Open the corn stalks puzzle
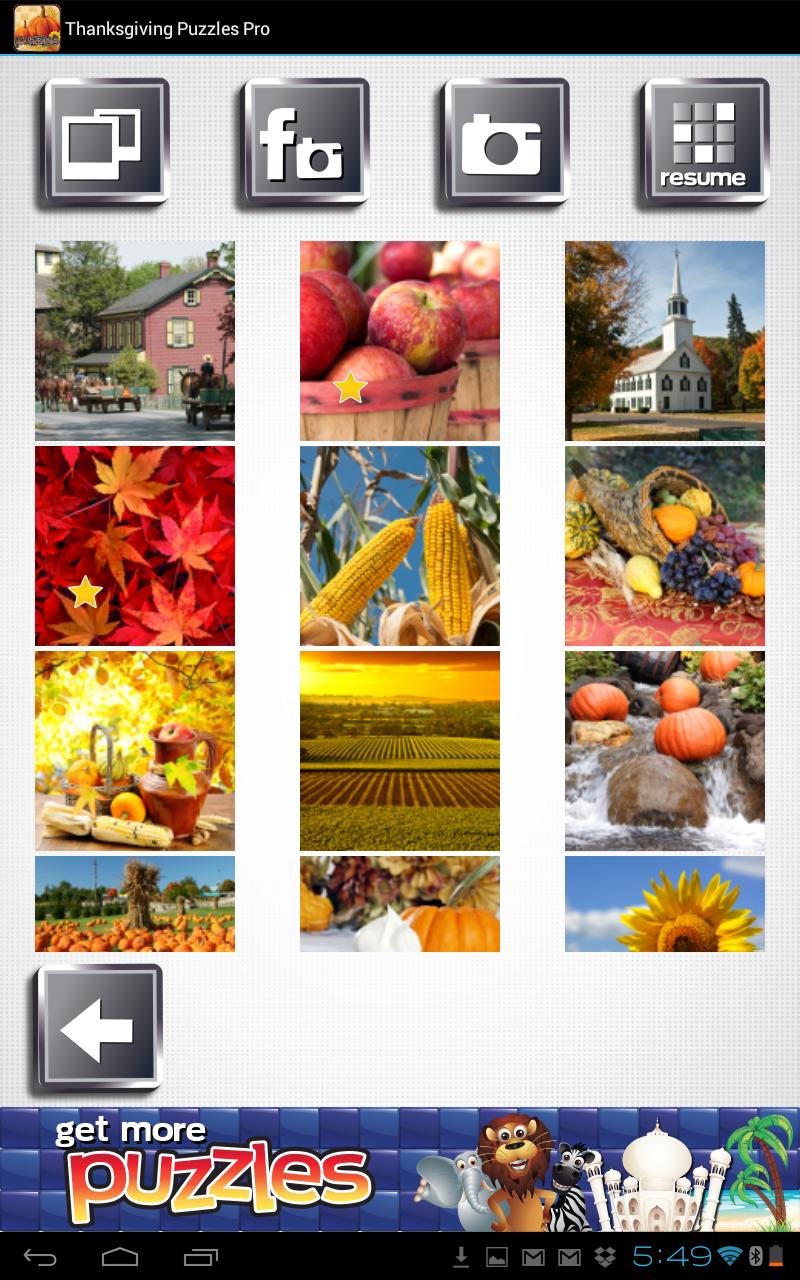Screen dimensions: 800x1280 (x=399, y=547)
